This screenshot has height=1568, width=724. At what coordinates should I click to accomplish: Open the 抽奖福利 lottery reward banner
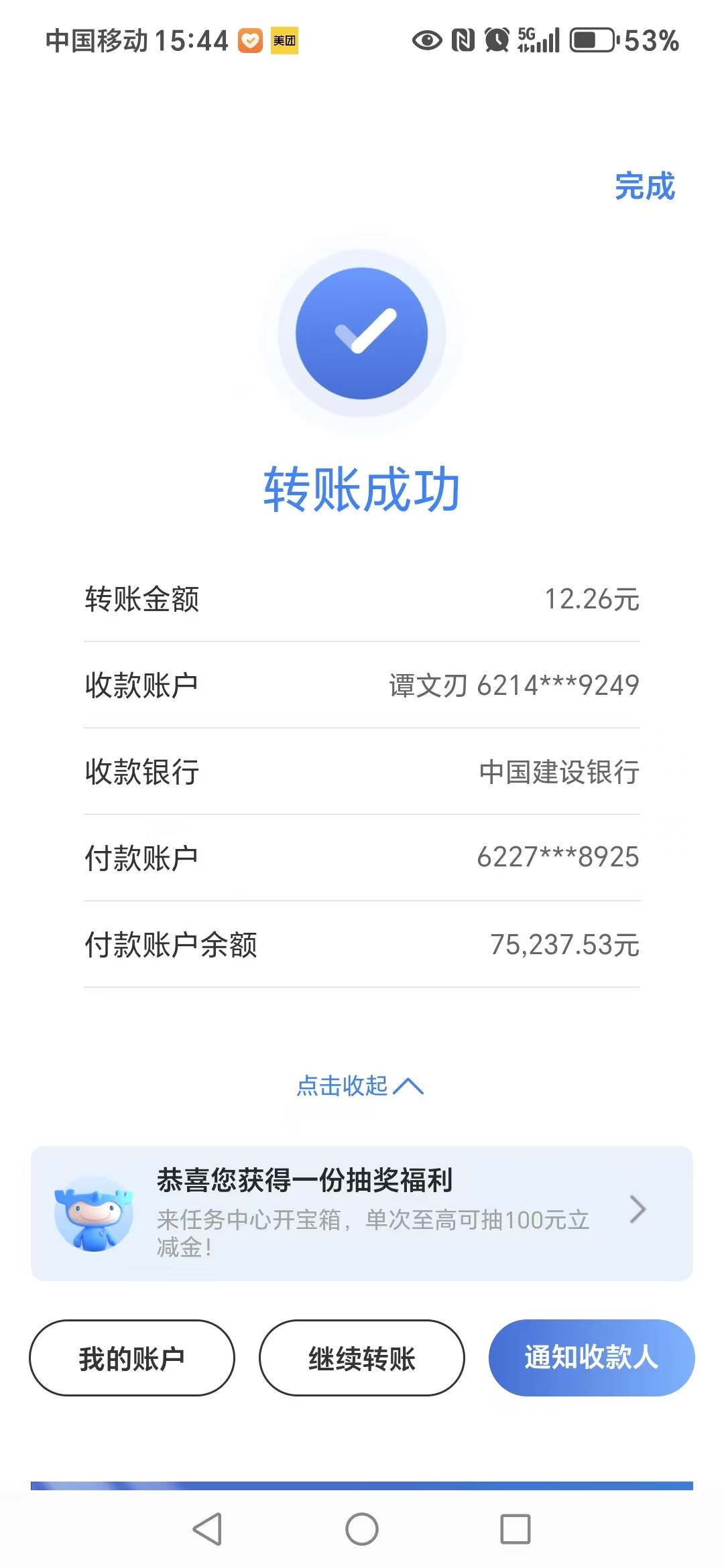362,1213
